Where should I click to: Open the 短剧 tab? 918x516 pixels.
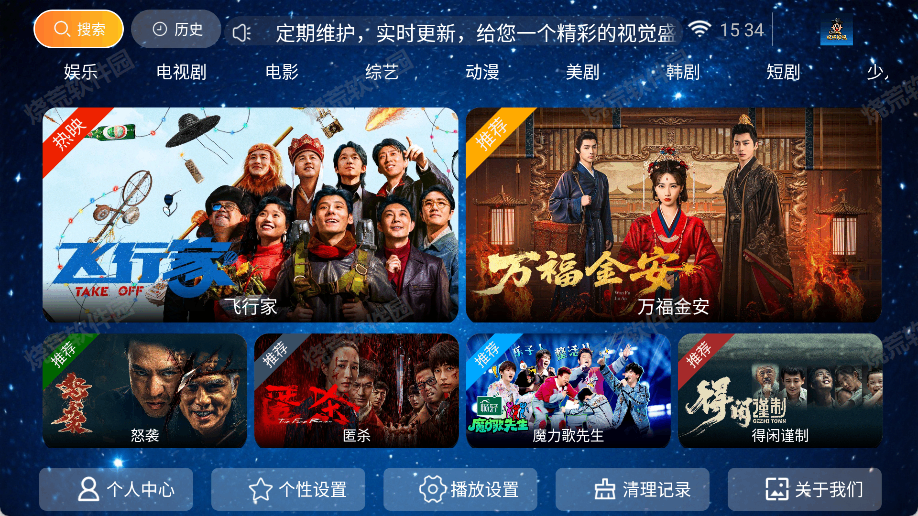pyautogui.click(x=783, y=72)
